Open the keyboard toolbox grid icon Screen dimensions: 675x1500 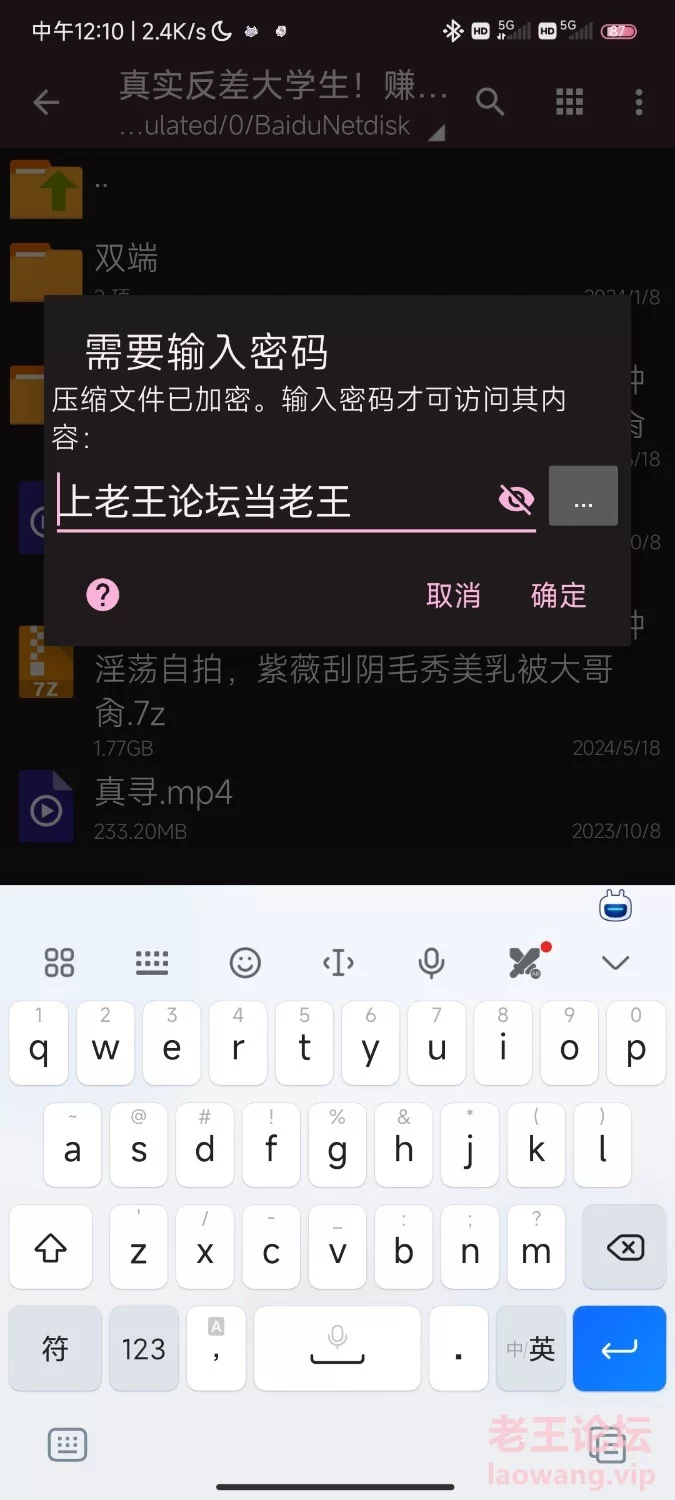coord(59,963)
